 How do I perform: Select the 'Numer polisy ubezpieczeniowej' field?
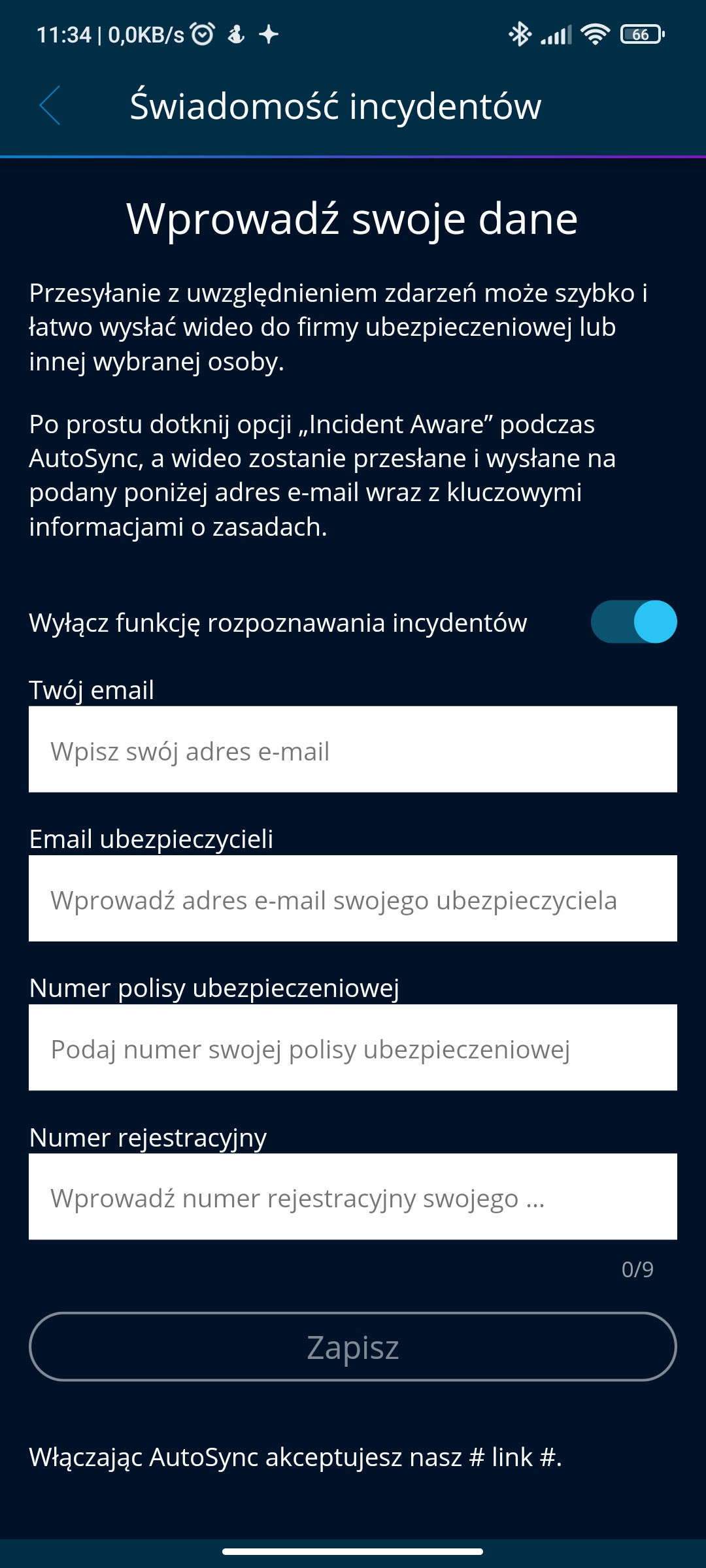pyautogui.click(x=353, y=1047)
